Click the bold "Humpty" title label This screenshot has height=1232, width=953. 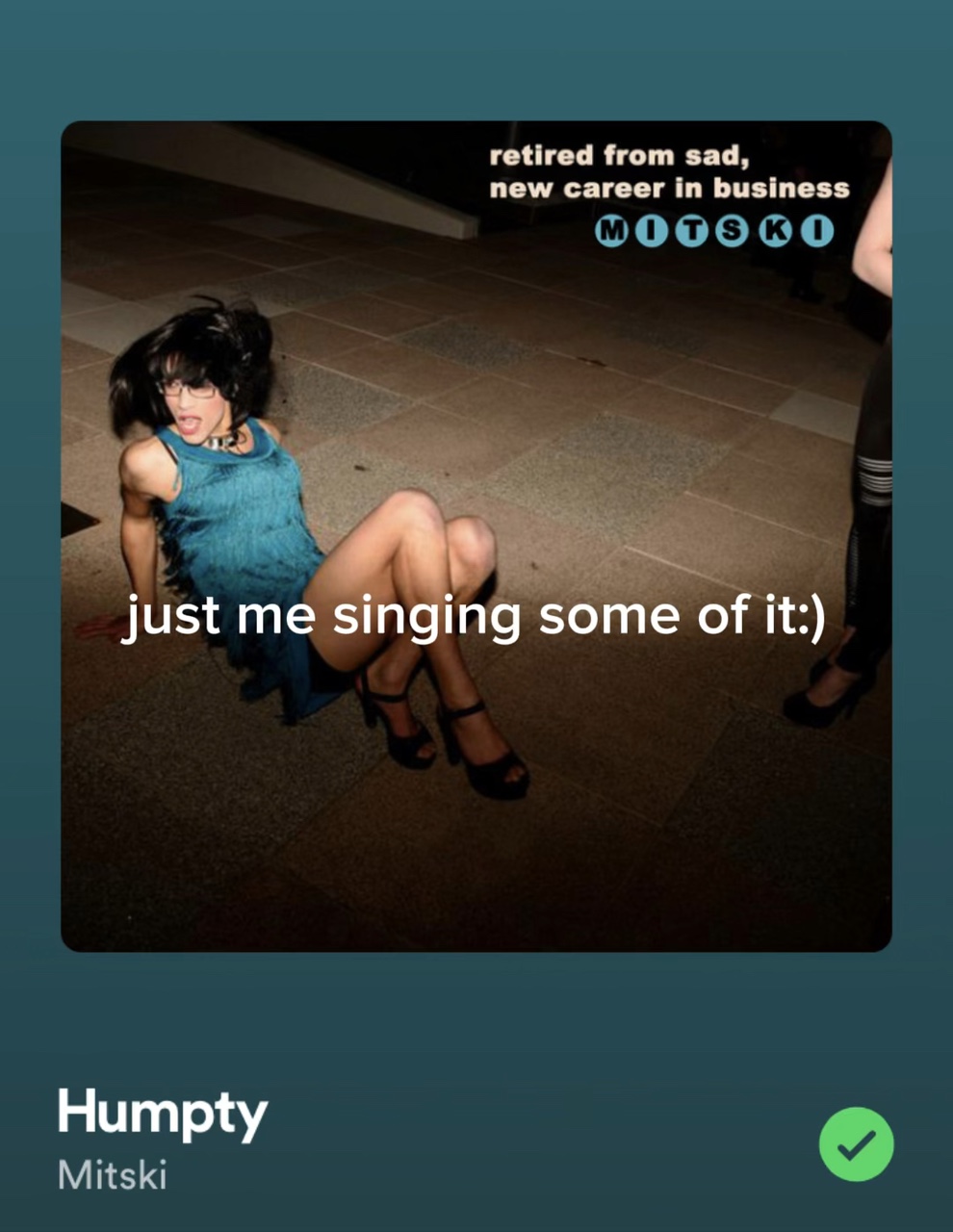(x=162, y=1115)
